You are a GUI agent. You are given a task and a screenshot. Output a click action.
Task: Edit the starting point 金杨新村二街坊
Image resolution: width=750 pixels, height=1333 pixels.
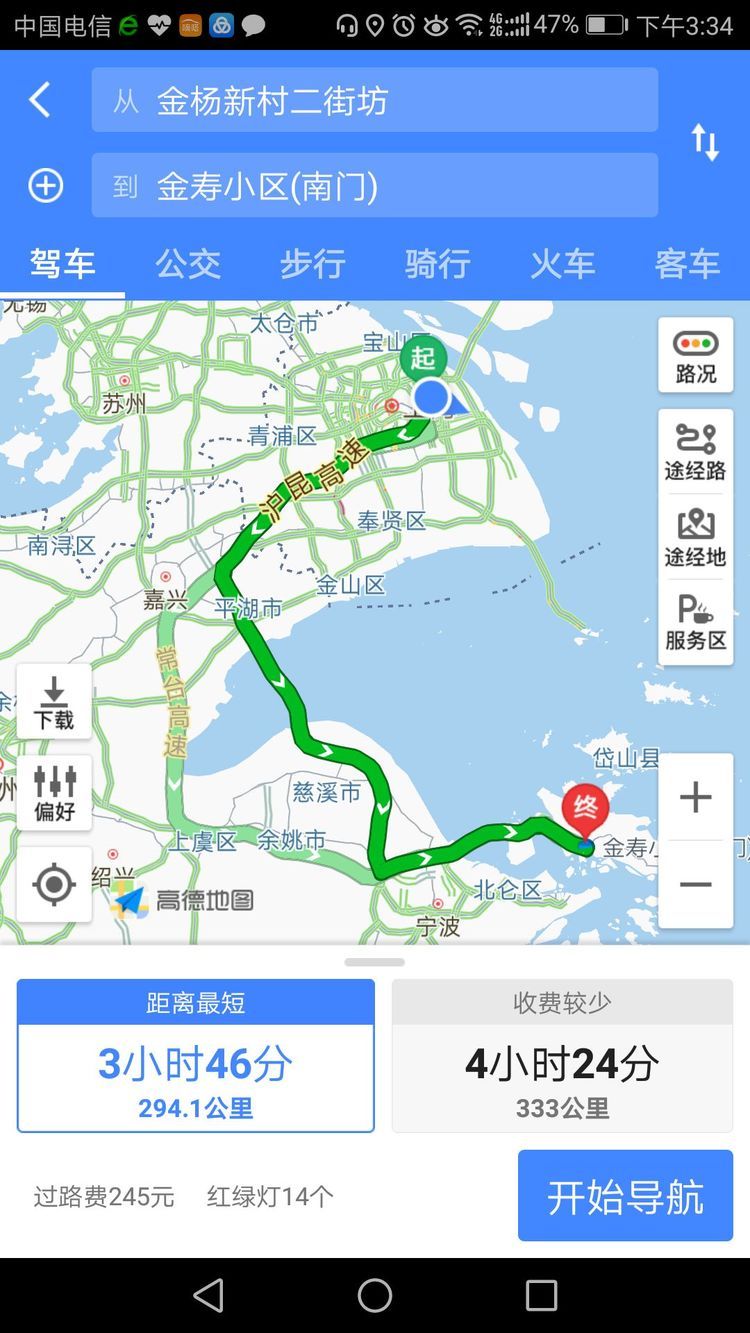pyautogui.click(x=374, y=100)
